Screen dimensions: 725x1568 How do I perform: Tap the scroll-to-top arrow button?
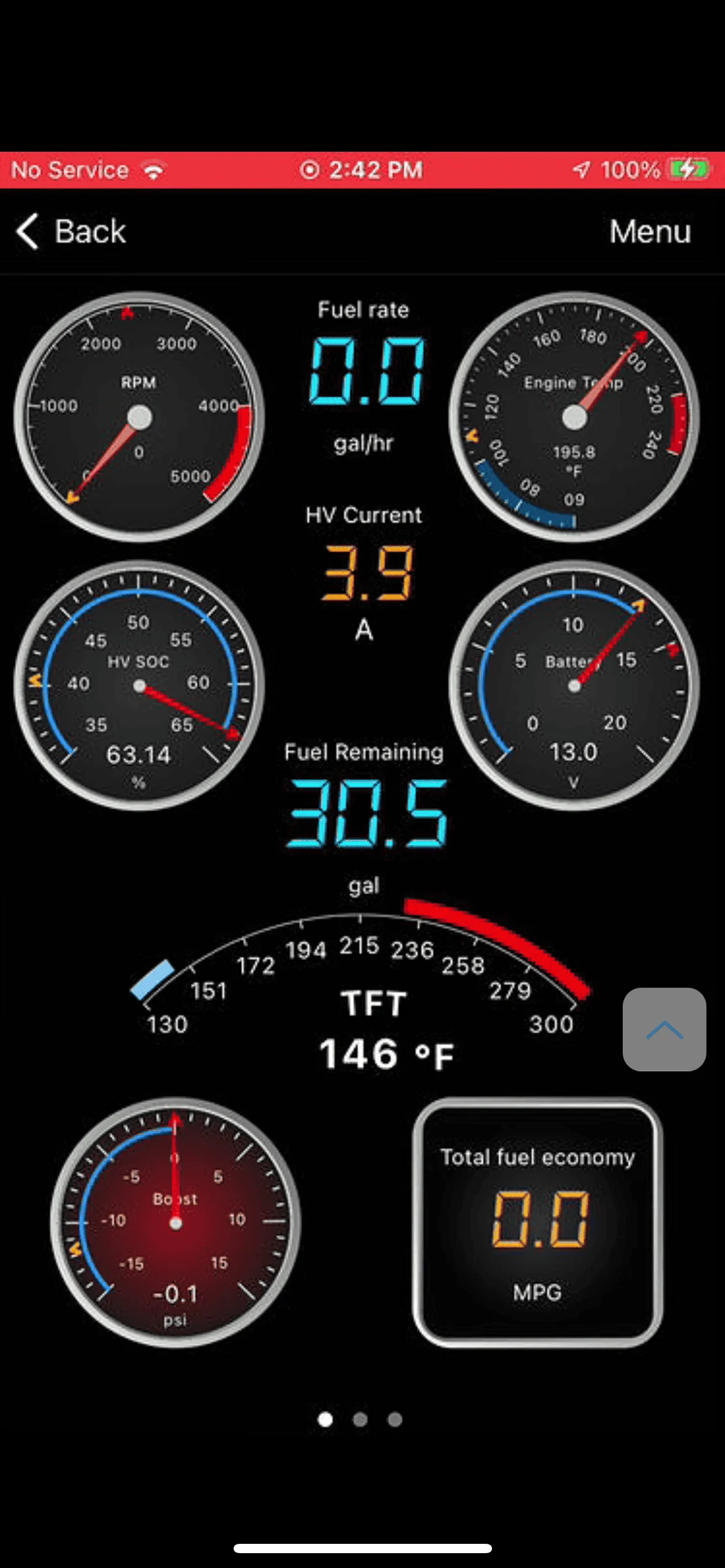(x=664, y=1028)
